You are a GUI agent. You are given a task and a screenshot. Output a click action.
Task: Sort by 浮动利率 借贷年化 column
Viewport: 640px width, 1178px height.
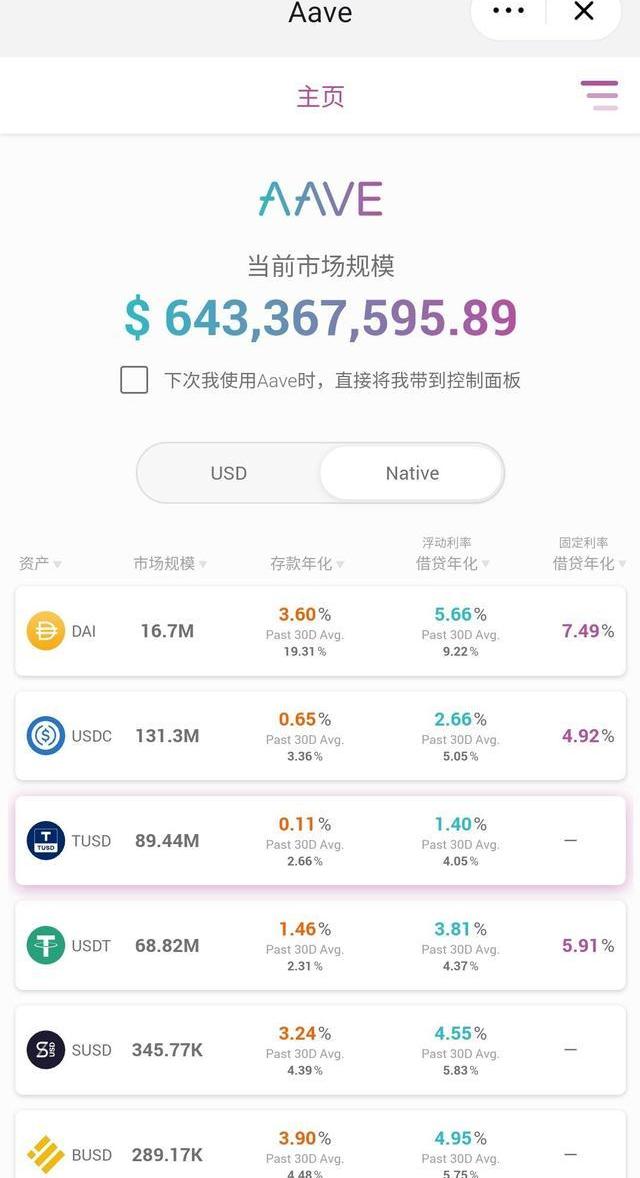(452, 564)
